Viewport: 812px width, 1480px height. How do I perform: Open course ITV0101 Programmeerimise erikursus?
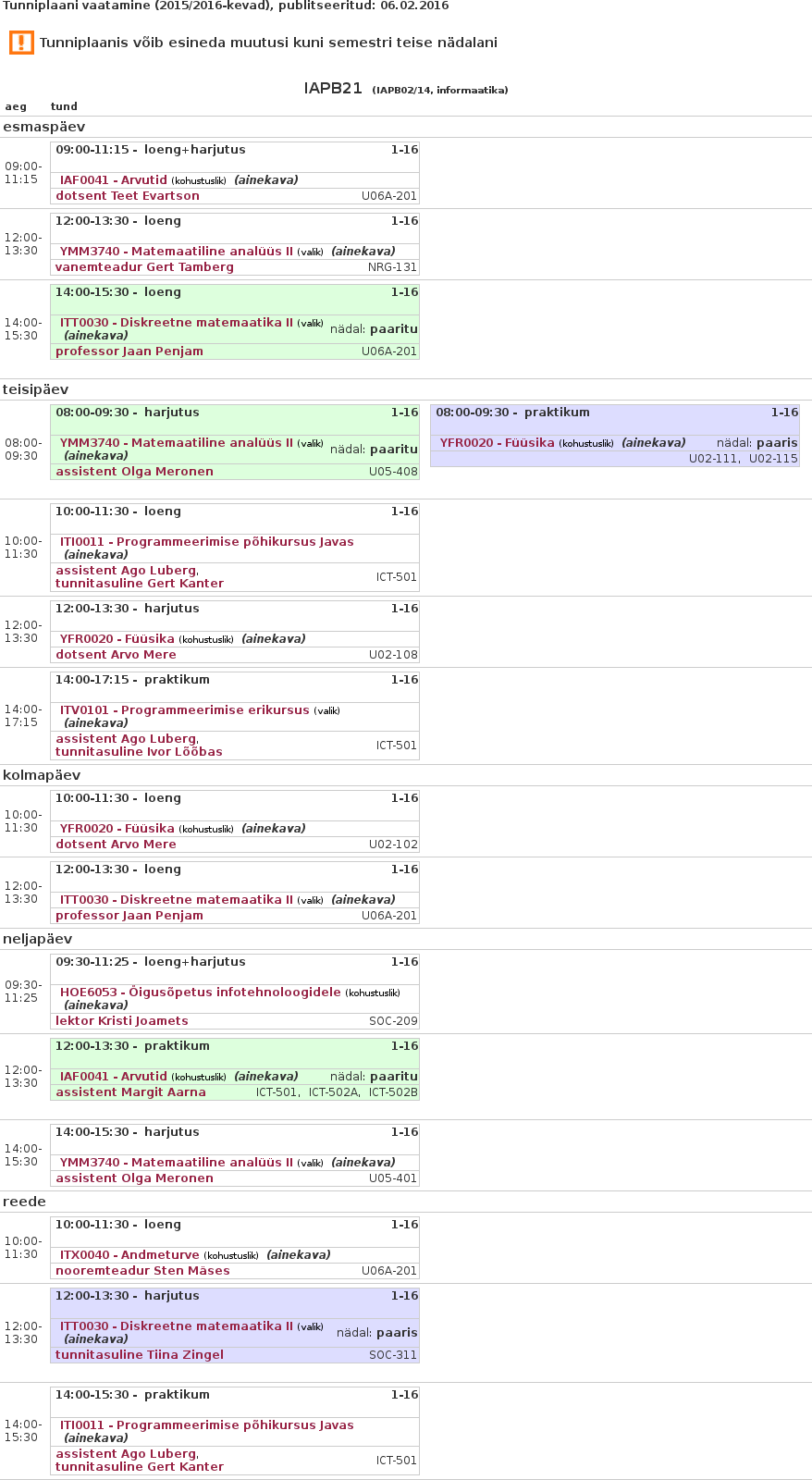184,710
